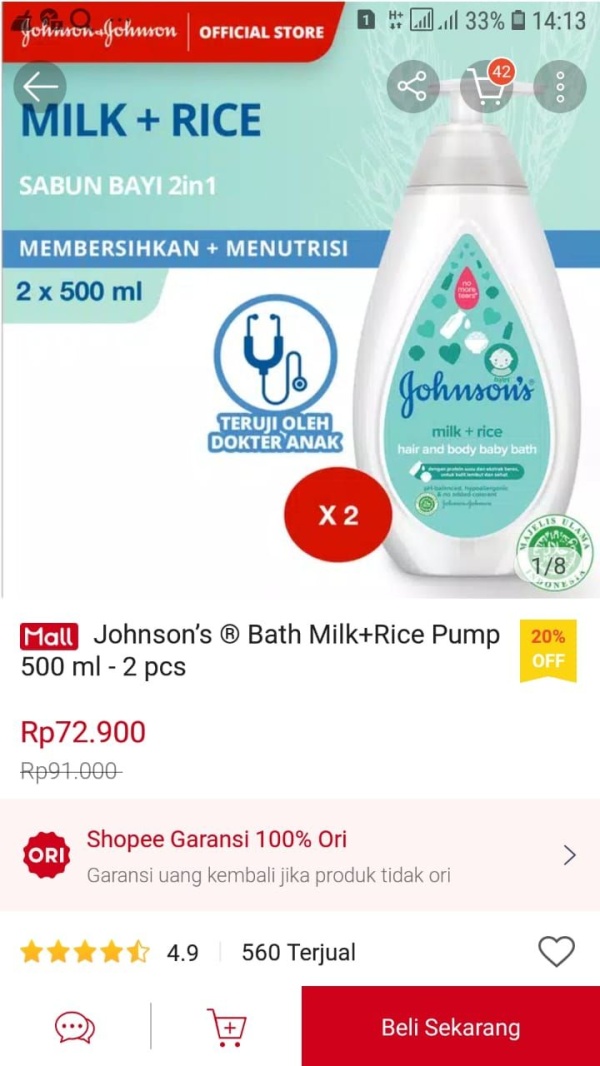Add product to favorites with heart icon

click(x=557, y=951)
